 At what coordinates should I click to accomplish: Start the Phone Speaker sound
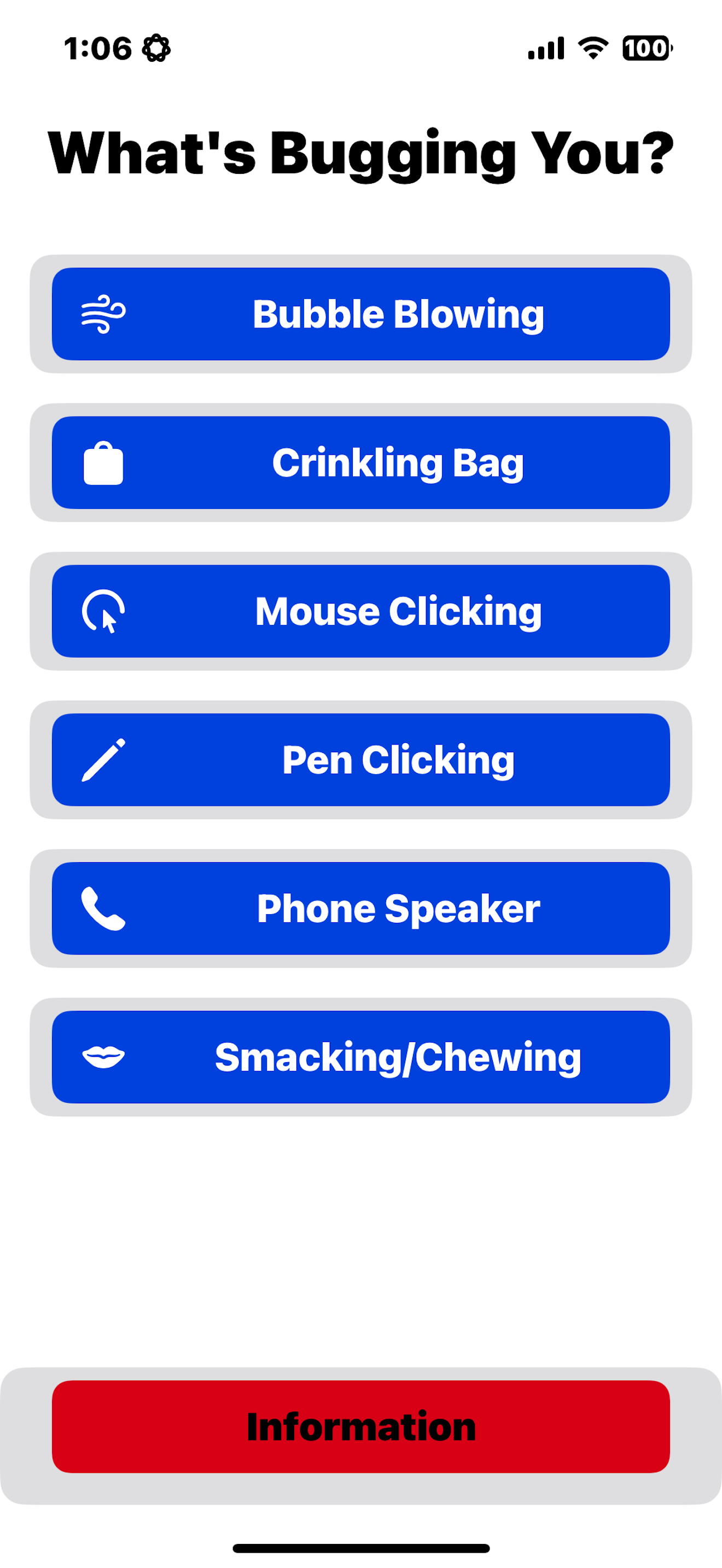click(360, 908)
